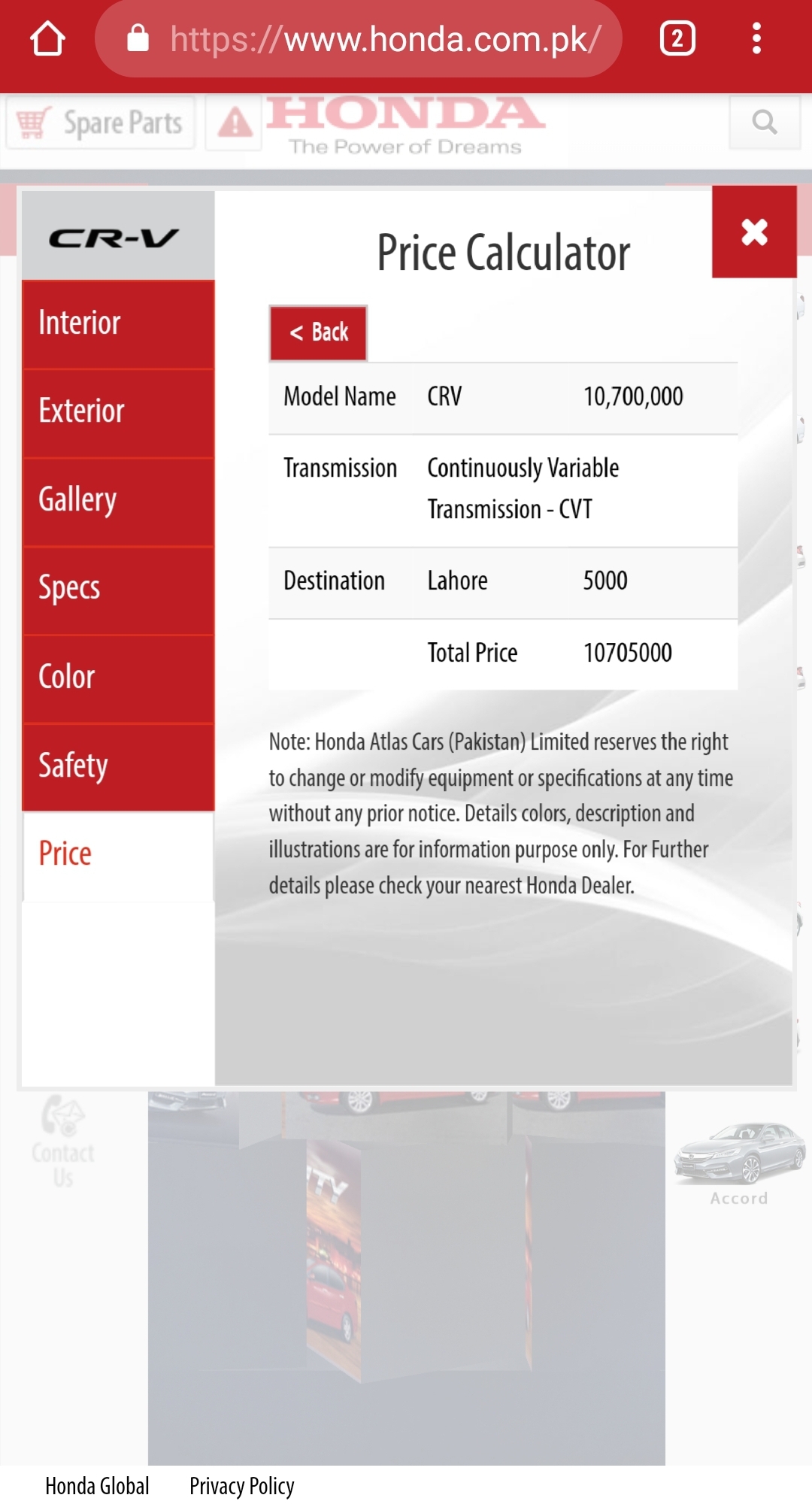Screen dimensions: 812x1504
Task: Show the Safety section
Action: [x=118, y=766]
